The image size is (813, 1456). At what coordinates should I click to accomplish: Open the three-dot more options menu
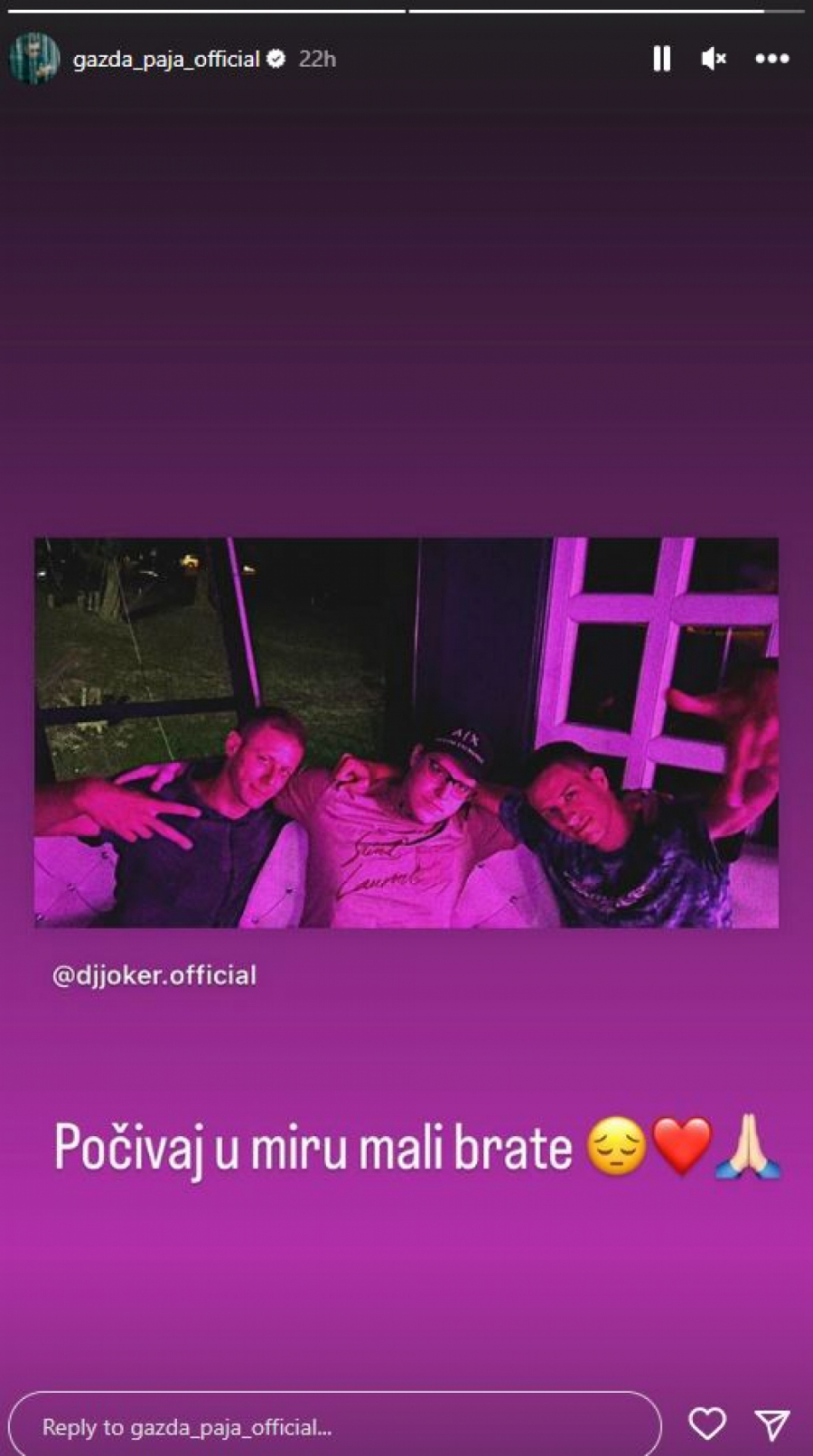click(771, 59)
